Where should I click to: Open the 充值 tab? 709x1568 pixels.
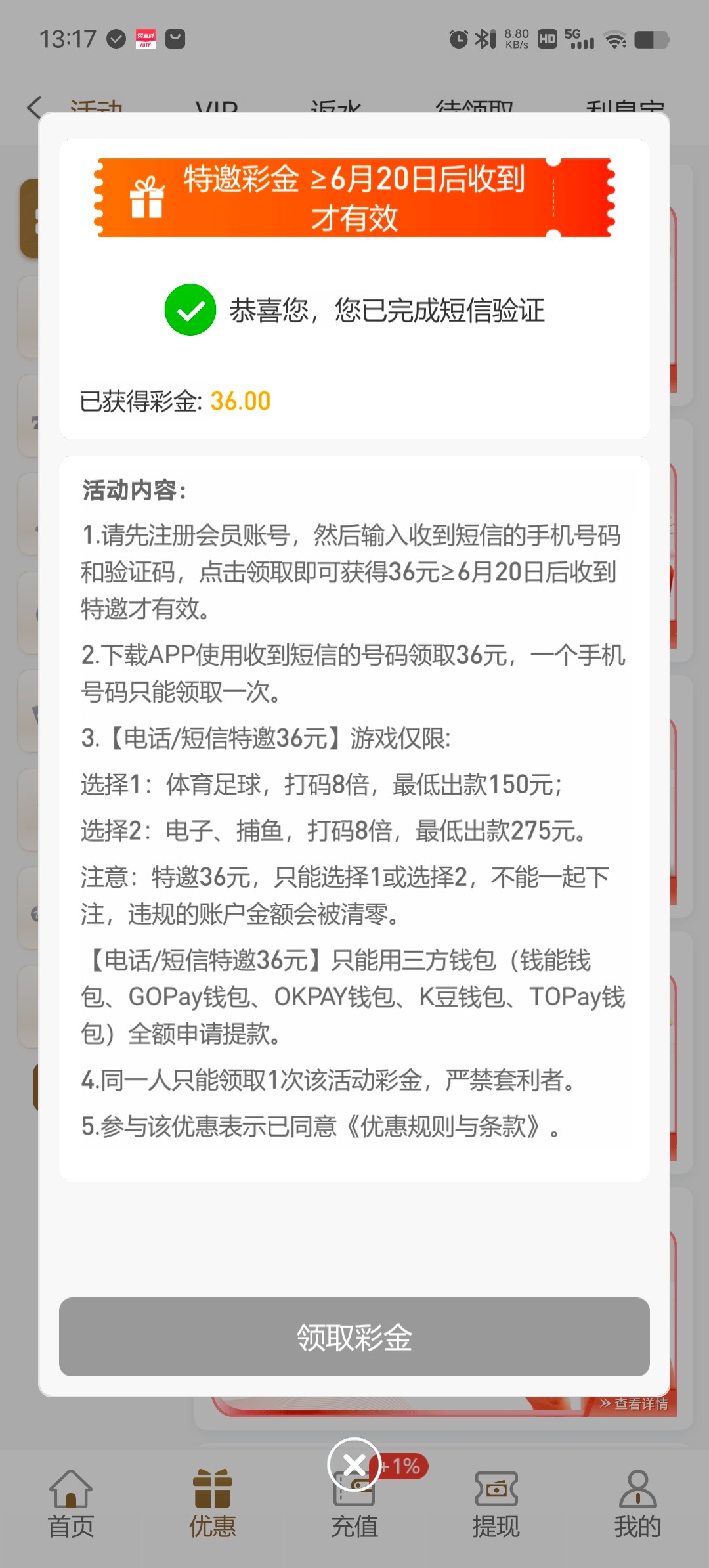(354, 1517)
